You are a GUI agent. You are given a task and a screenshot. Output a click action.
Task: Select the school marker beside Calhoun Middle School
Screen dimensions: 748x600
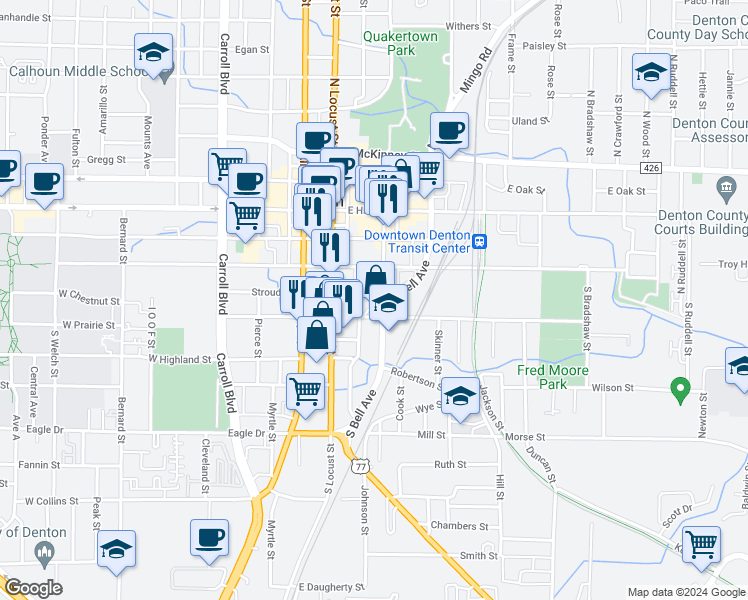tap(154, 52)
